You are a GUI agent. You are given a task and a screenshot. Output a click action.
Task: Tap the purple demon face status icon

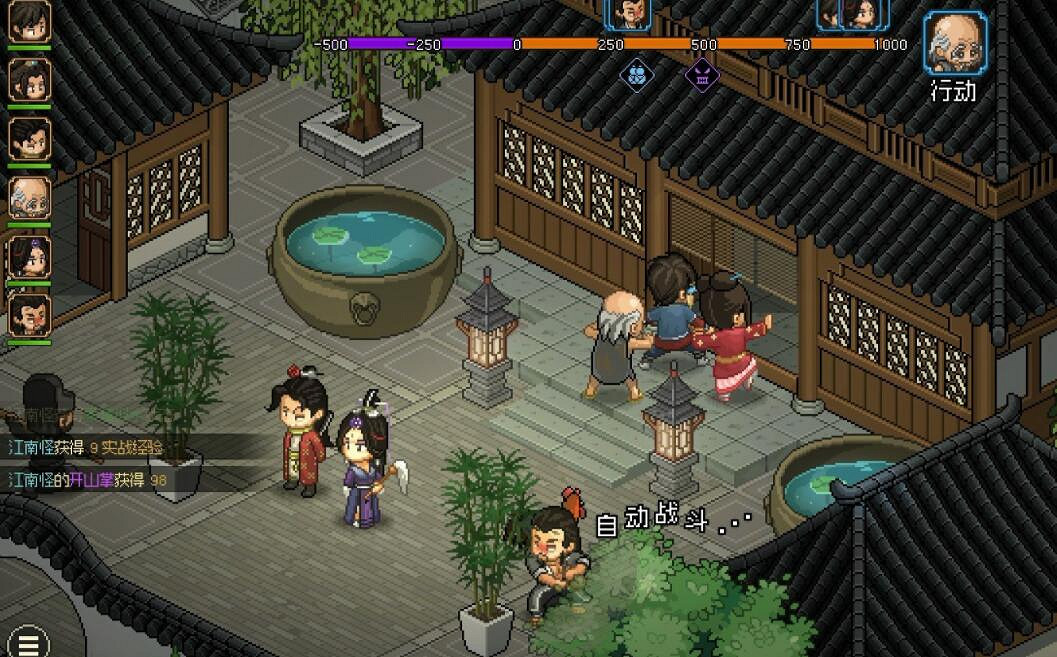(x=702, y=75)
